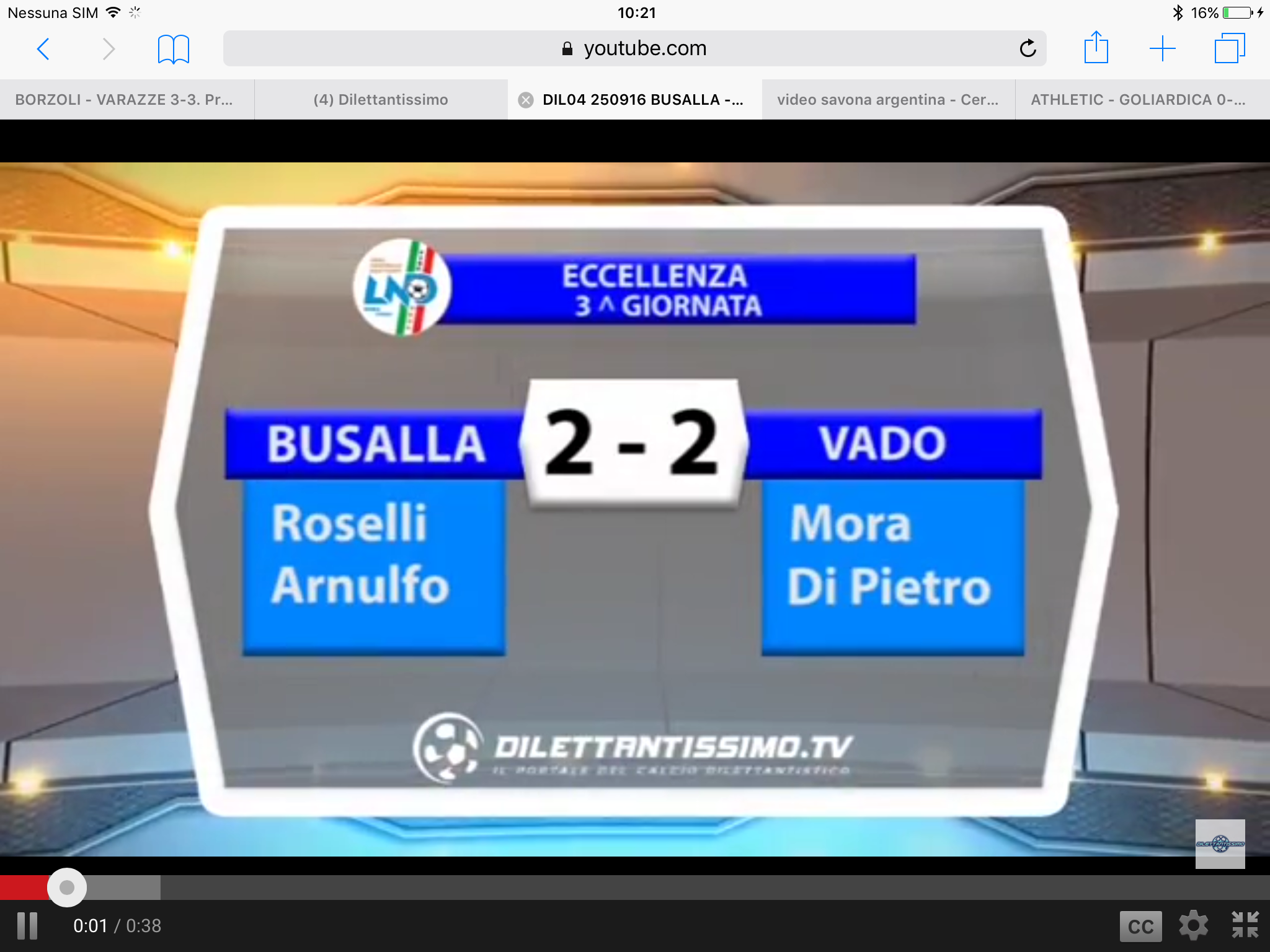
Task: Open the Safari bookmarks book icon
Action: pyautogui.click(x=173, y=48)
